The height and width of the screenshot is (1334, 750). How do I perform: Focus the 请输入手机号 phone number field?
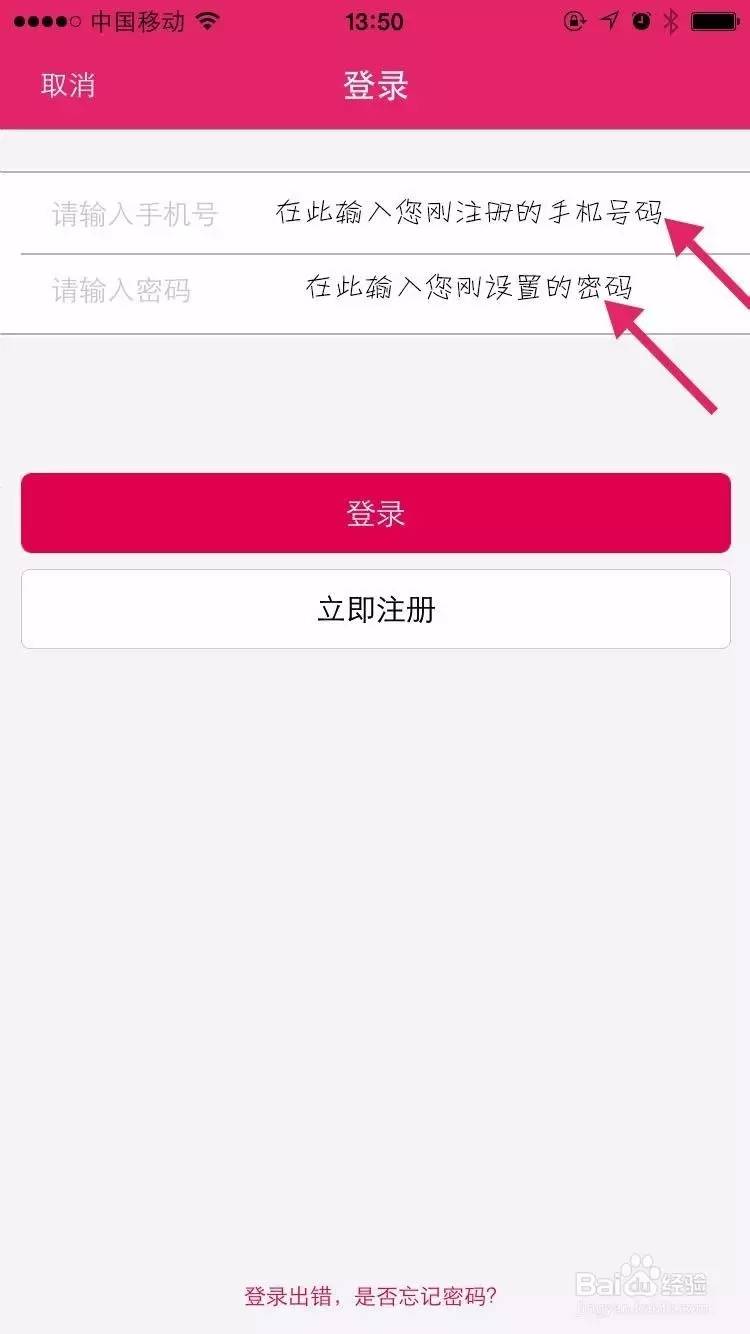tap(136, 214)
